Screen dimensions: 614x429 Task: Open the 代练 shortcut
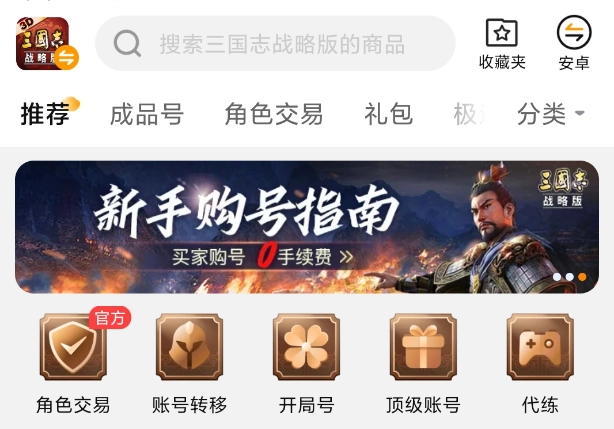[539, 362]
